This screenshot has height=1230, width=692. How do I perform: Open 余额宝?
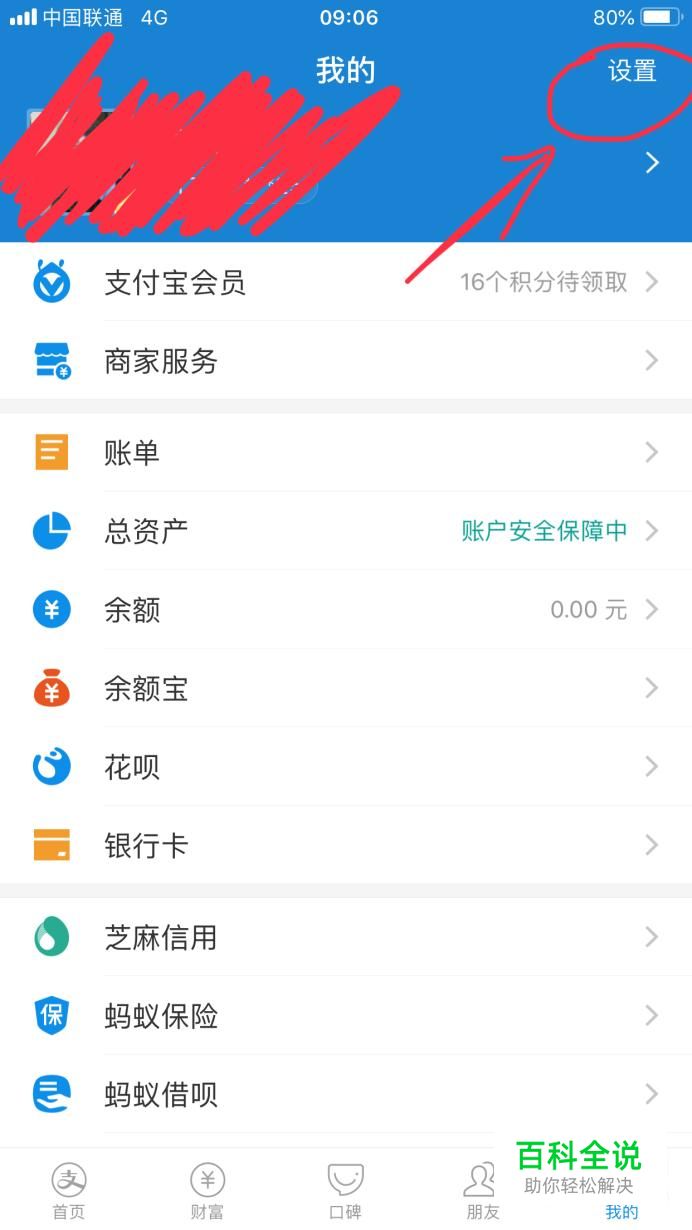pos(346,689)
